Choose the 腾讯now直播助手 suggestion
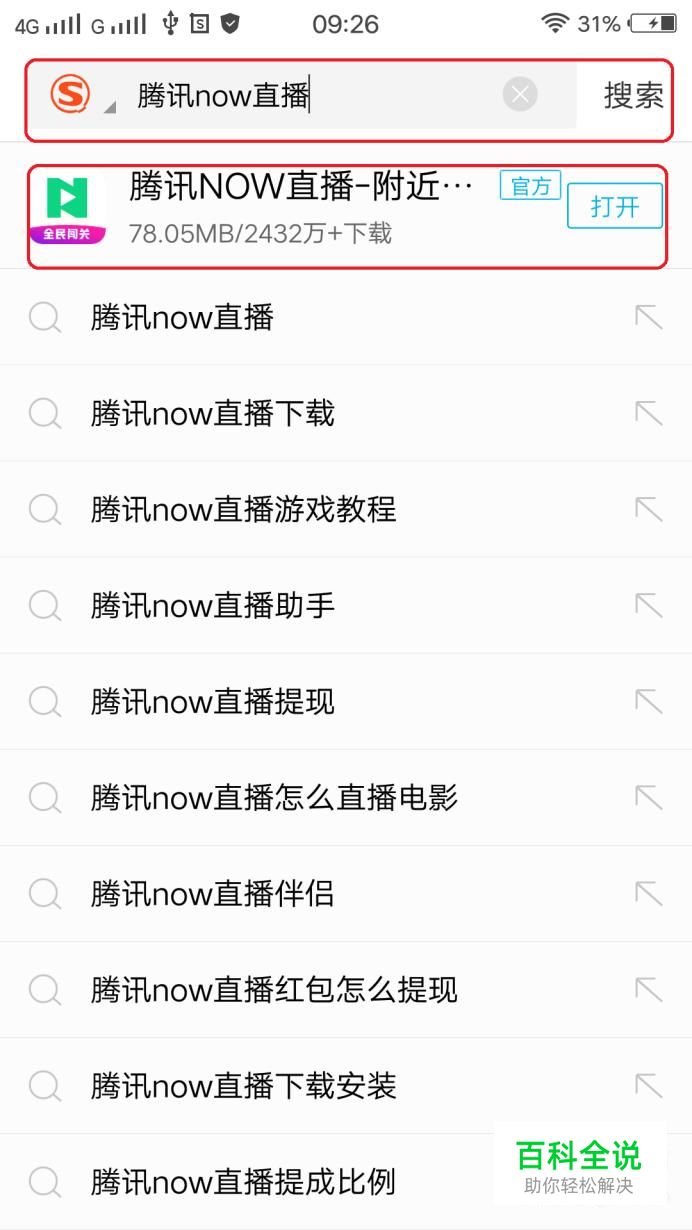Screen dimensions: 692x1230 212,606
